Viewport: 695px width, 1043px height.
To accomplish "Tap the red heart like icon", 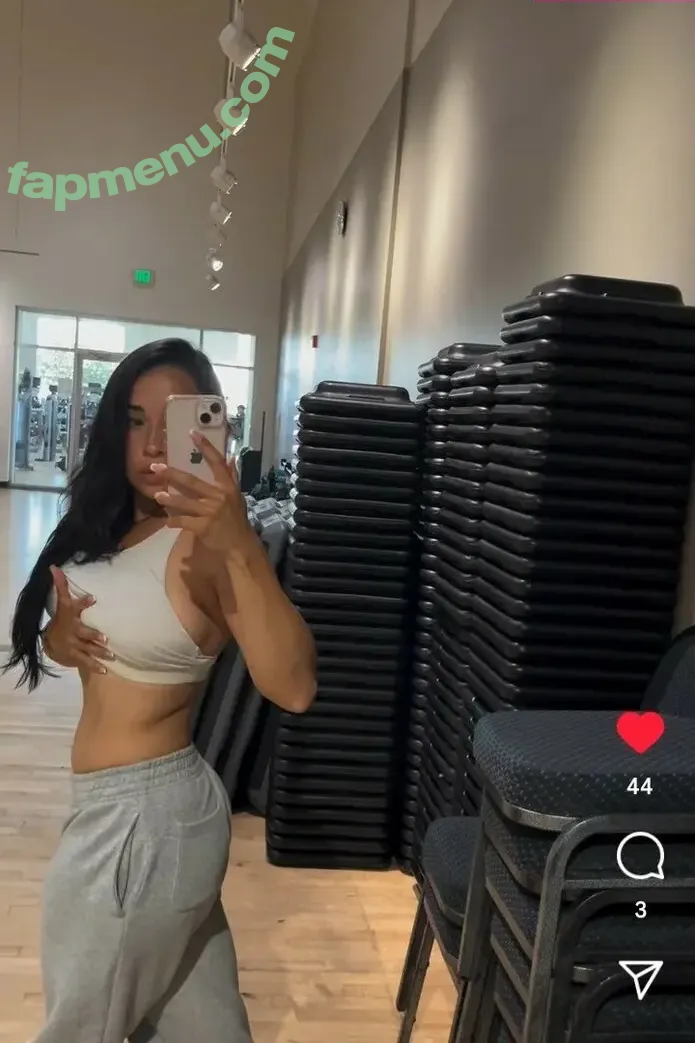I will (640, 732).
